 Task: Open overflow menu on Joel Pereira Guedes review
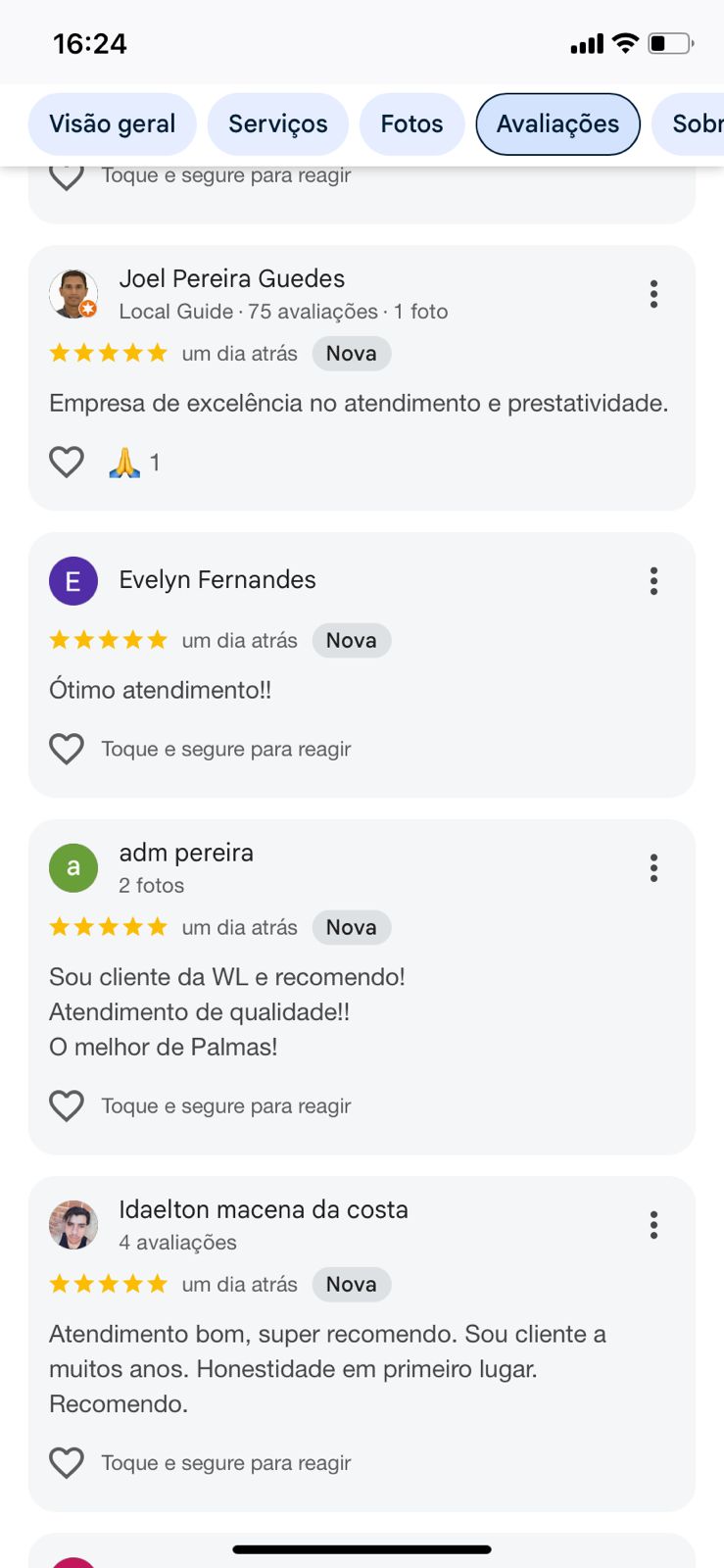653,294
